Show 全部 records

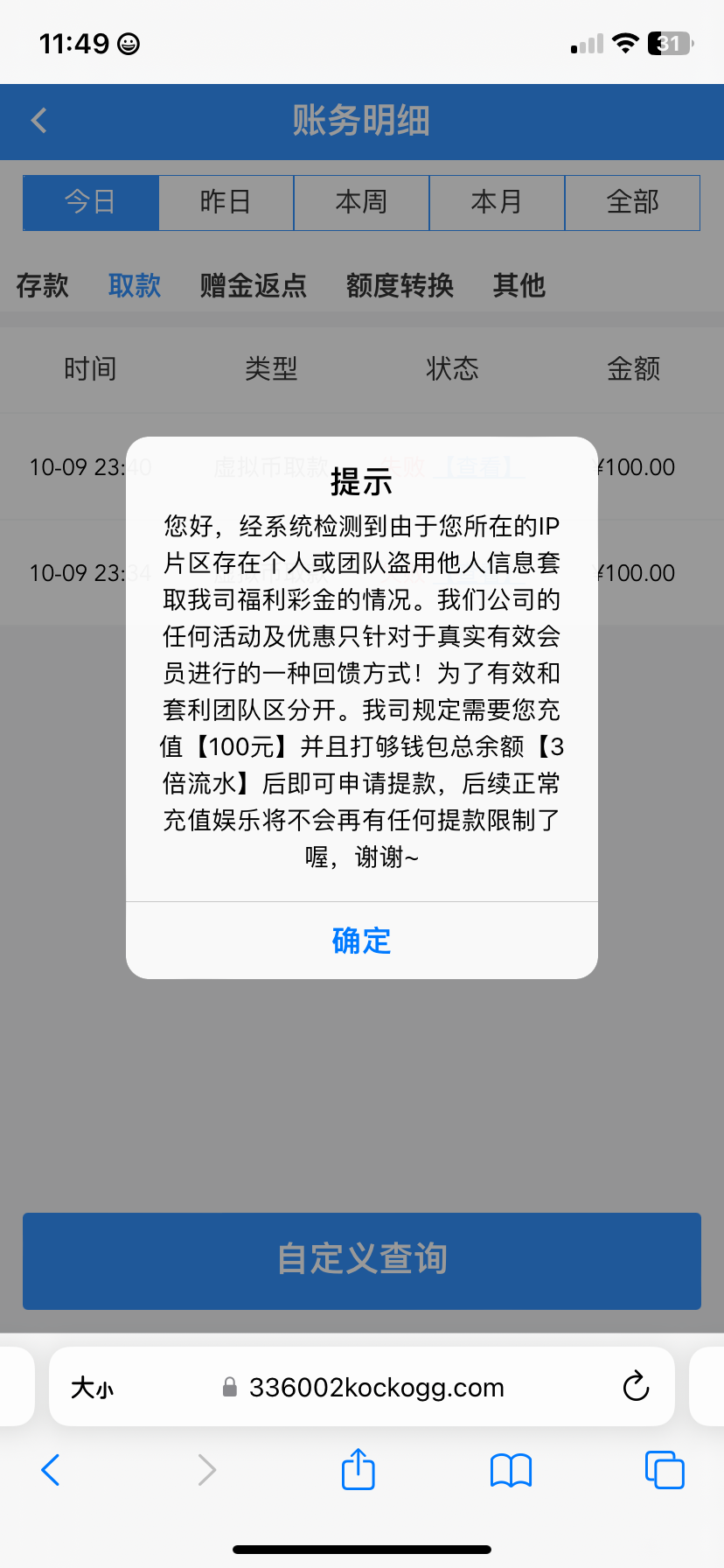(633, 202)
